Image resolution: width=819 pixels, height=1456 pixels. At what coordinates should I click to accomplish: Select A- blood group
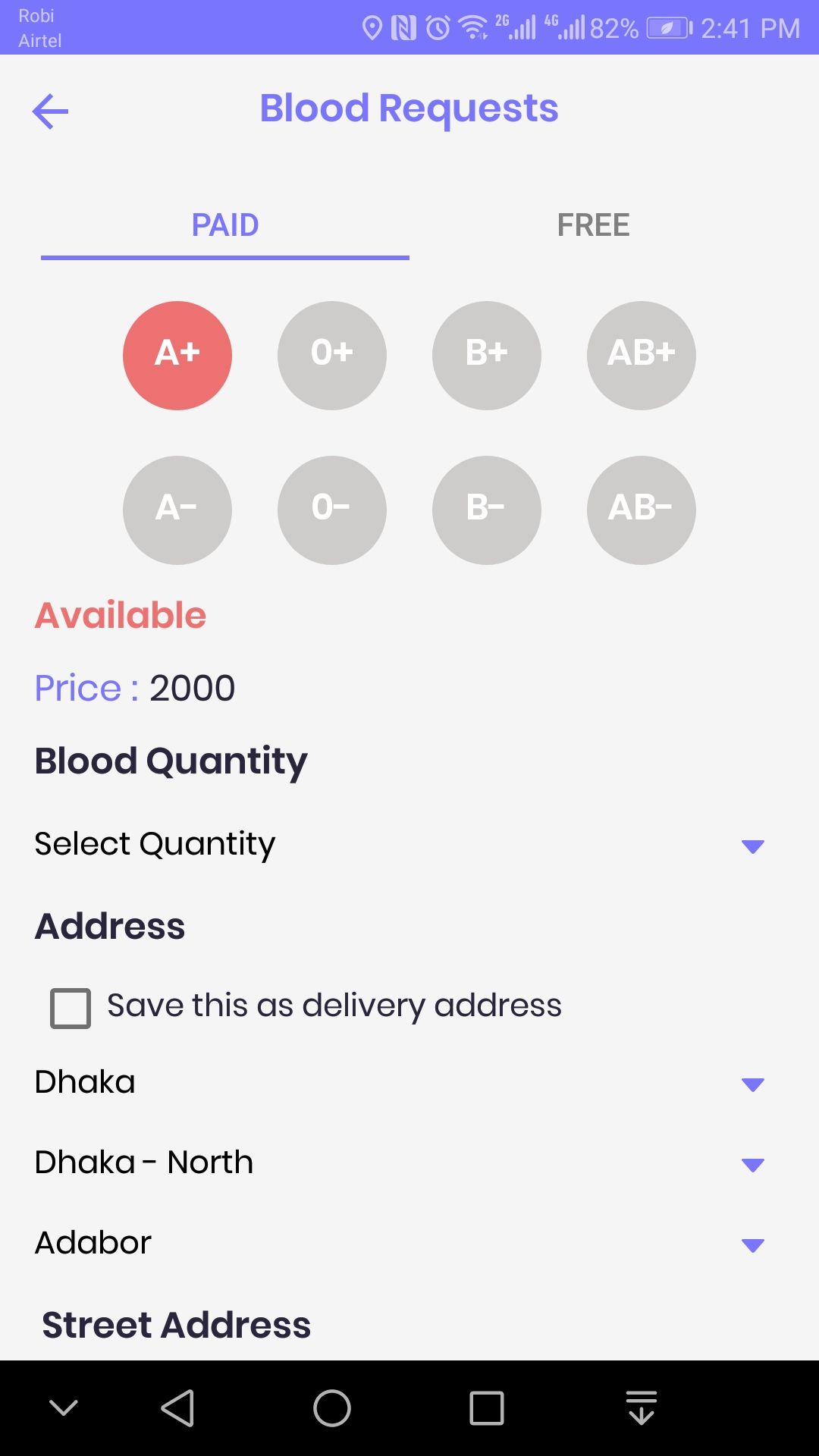click(177, 510)
